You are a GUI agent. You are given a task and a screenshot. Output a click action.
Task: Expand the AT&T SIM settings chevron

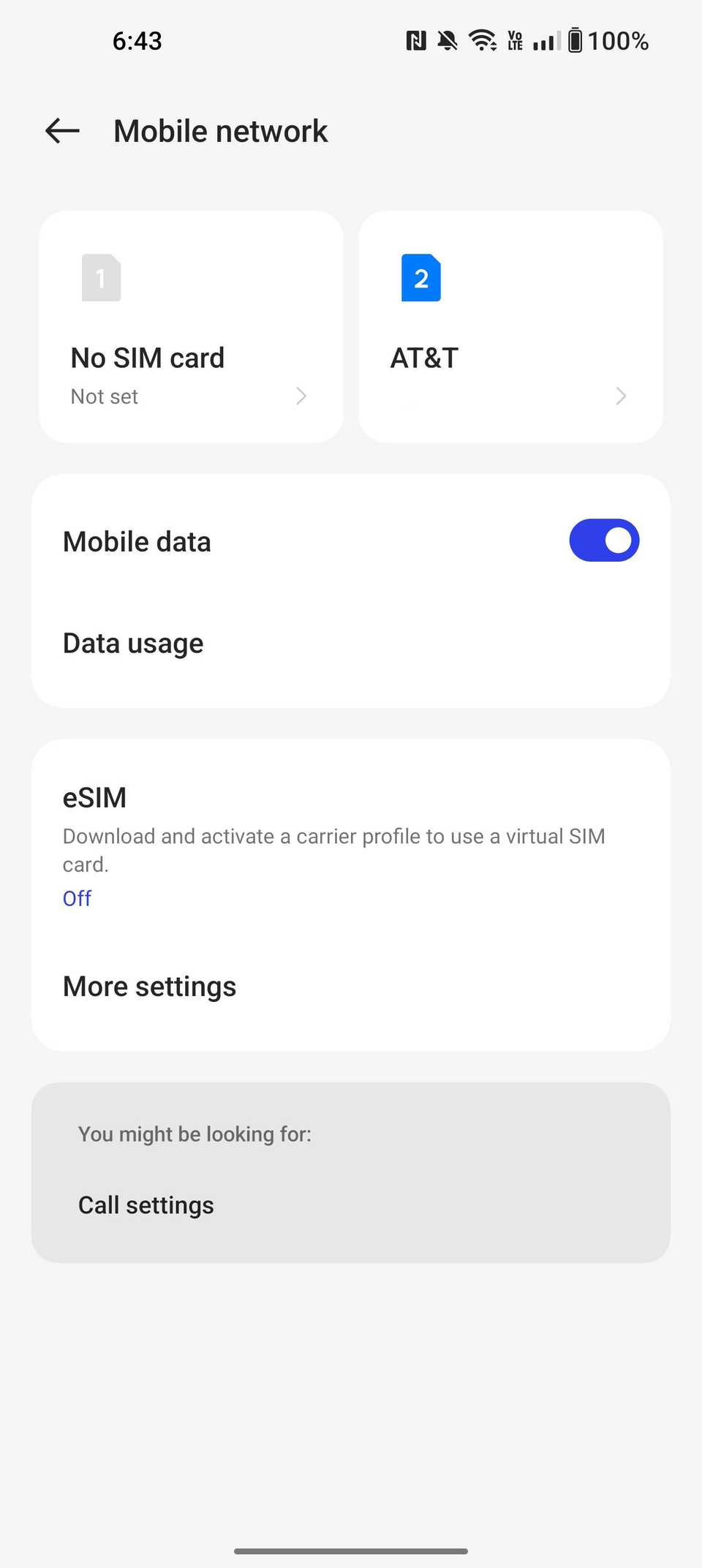(621, 396)
